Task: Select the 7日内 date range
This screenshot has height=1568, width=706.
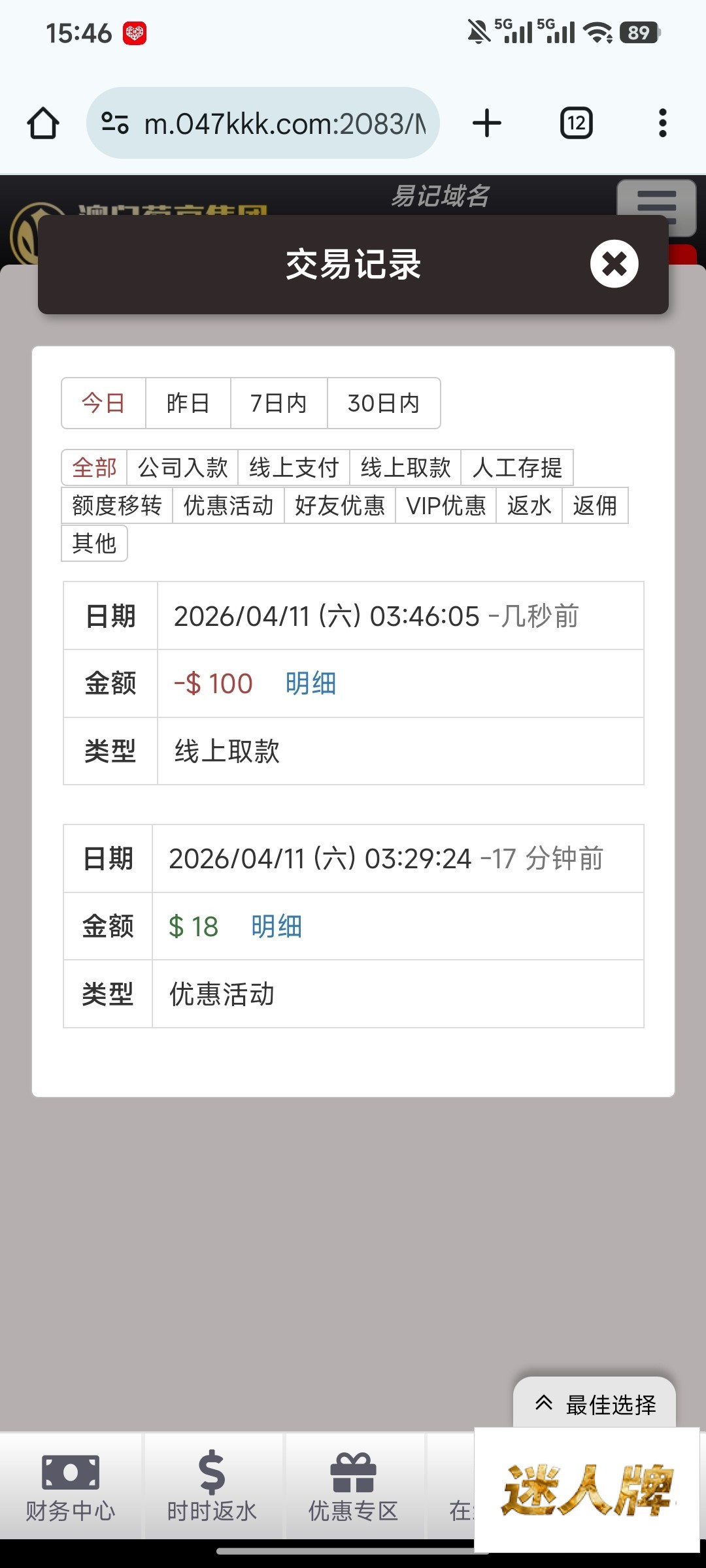Action: (278, 403)
